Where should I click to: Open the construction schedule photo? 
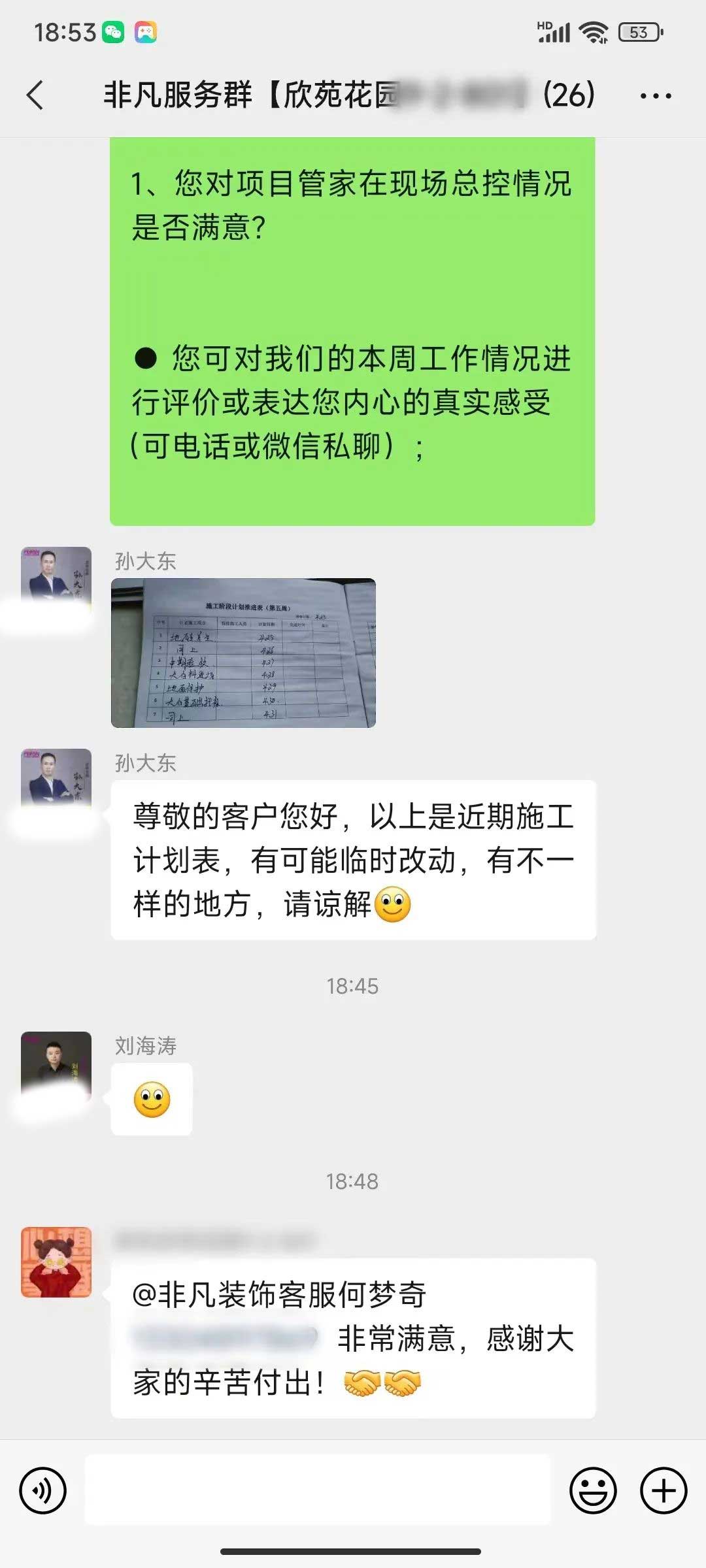(x=243, y=653)
